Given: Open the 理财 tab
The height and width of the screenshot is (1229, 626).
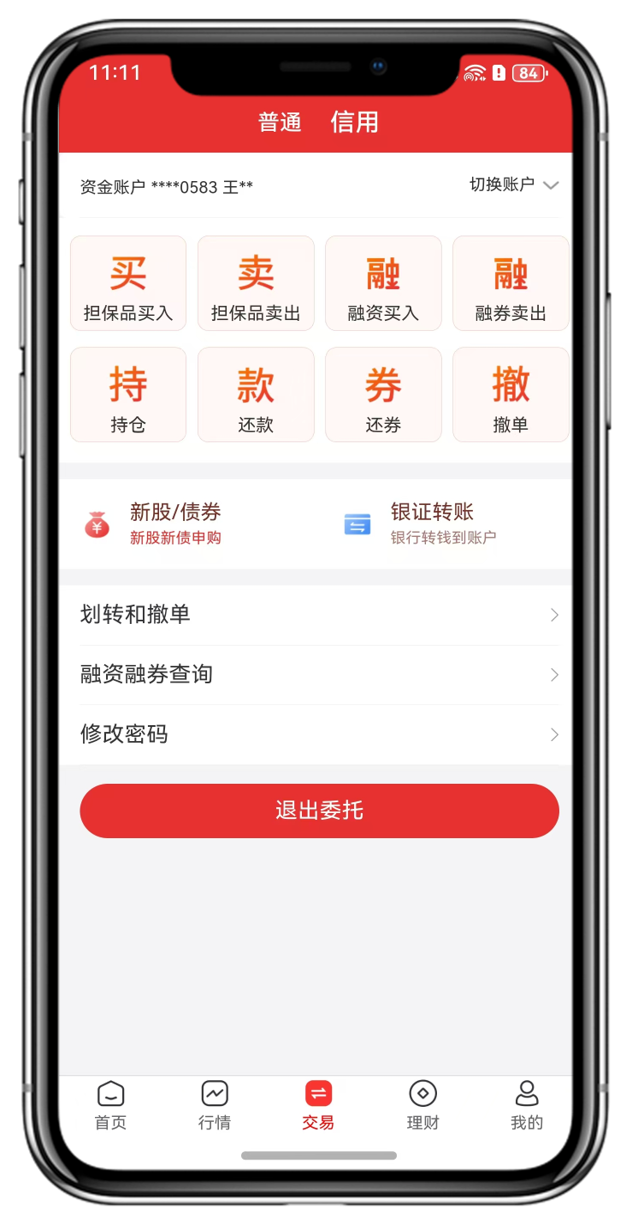Looking at the screenshot, I should click(423, 1105).
